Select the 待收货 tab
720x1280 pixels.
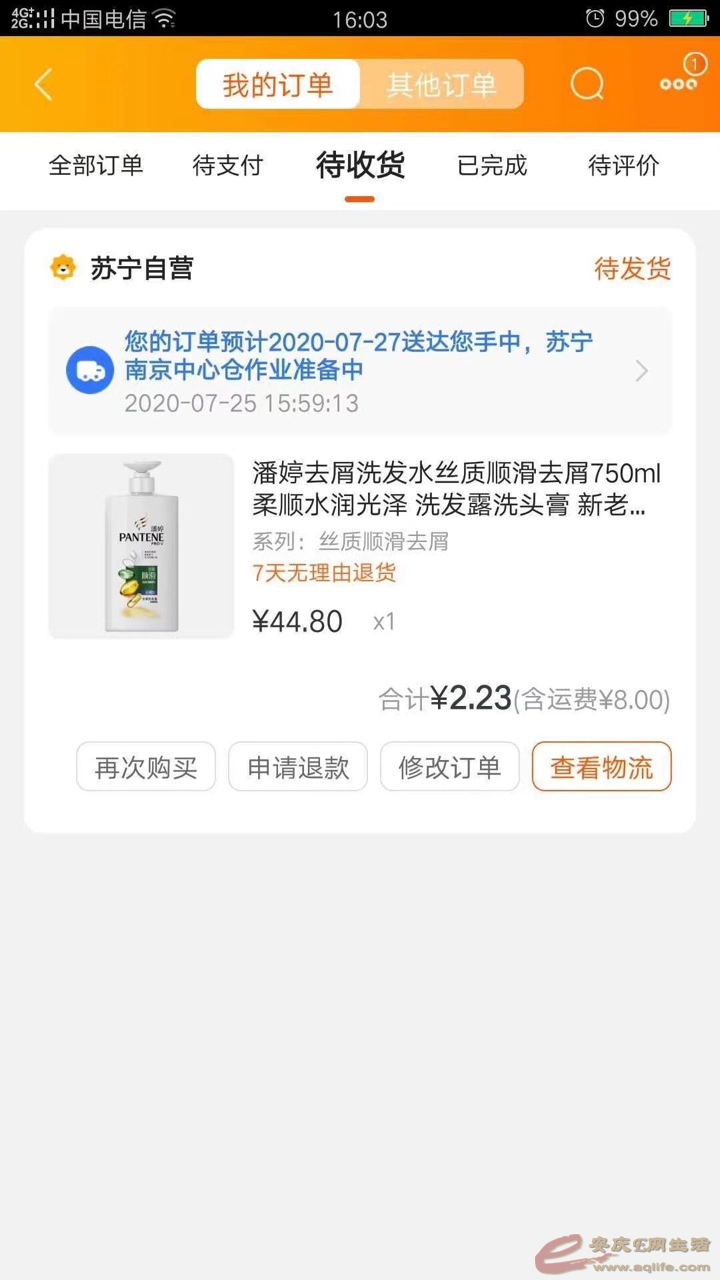coord(360,166)
